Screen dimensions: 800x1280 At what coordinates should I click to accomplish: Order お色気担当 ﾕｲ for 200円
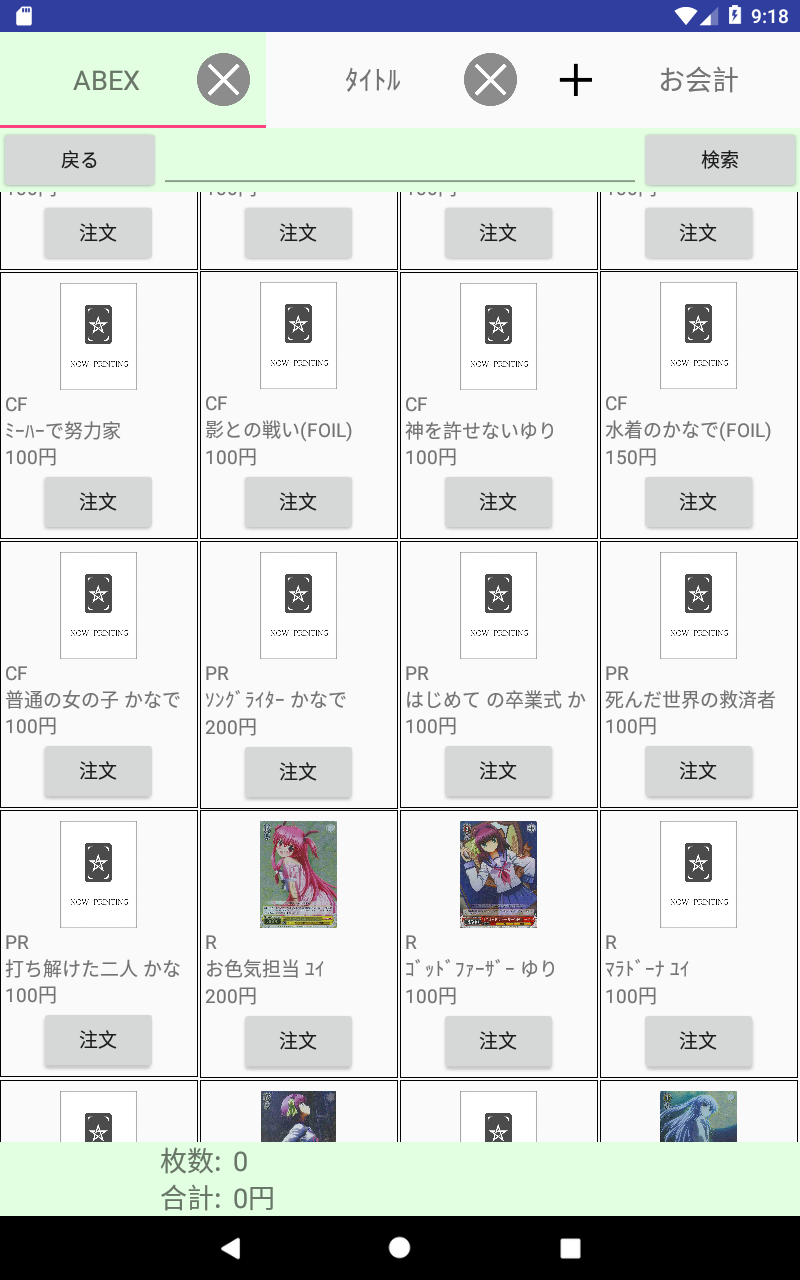pos(298,1040)
